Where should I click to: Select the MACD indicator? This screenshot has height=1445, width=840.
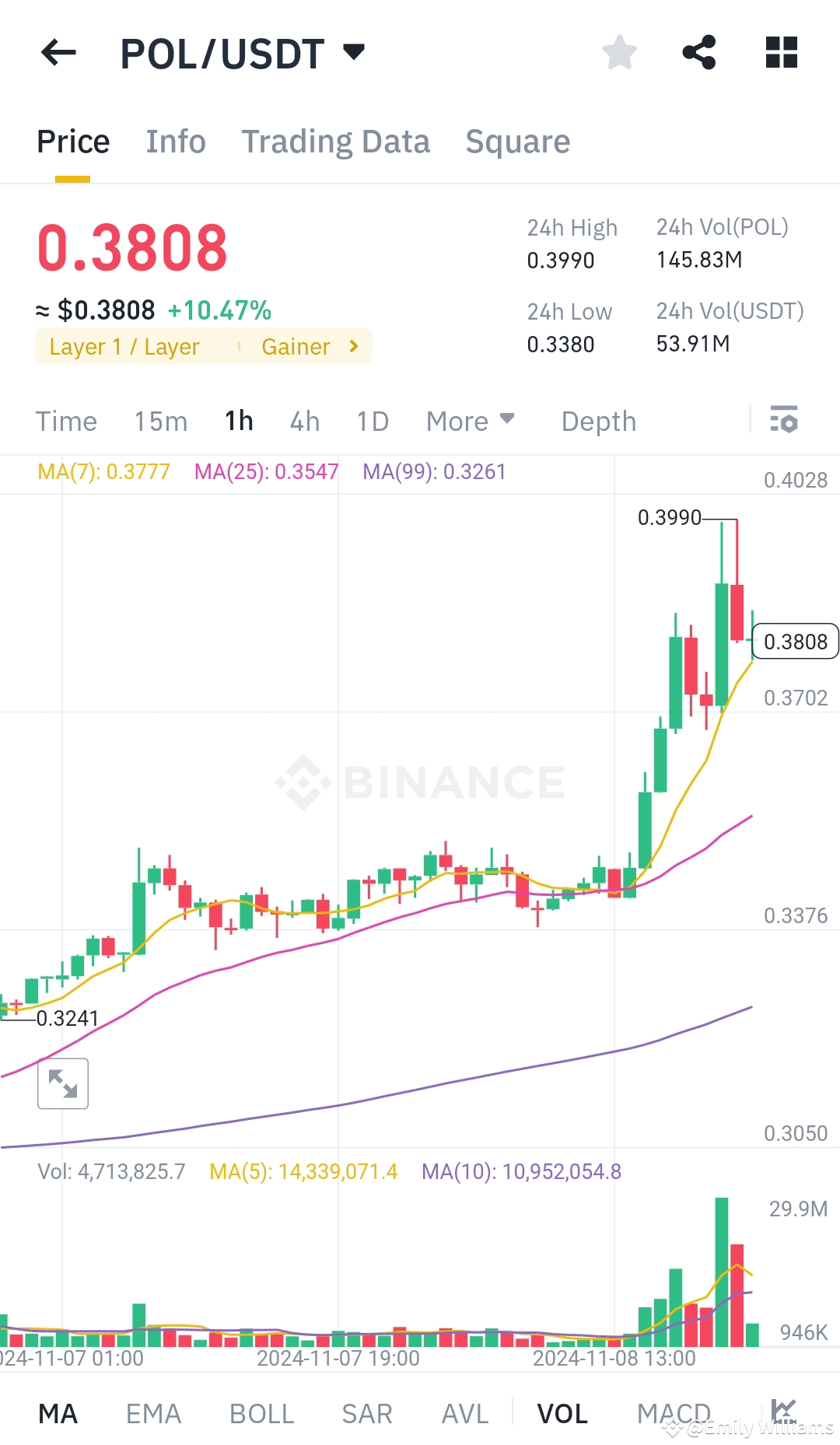point(674,1412)
